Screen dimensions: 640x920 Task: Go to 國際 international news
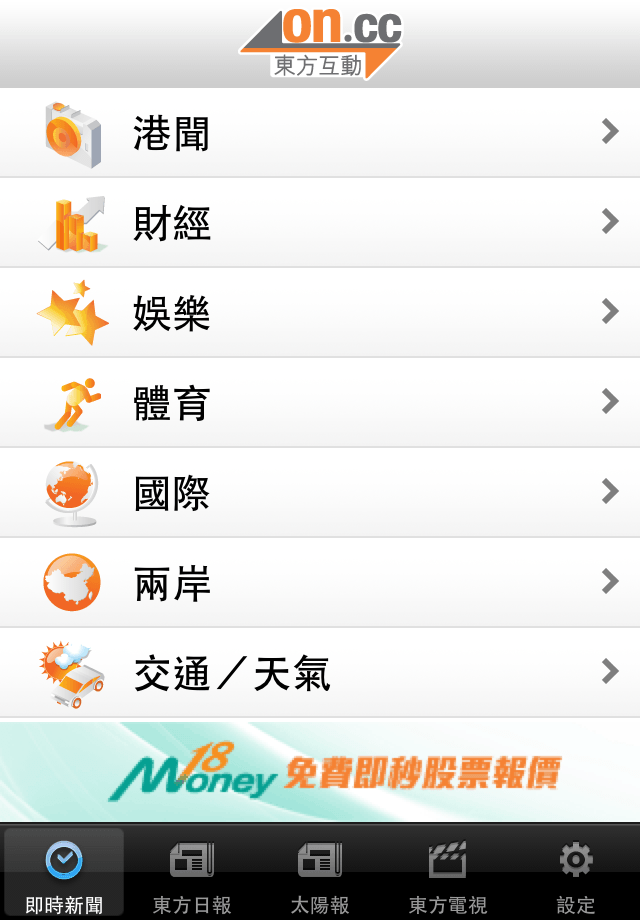[x=320, y=493]
